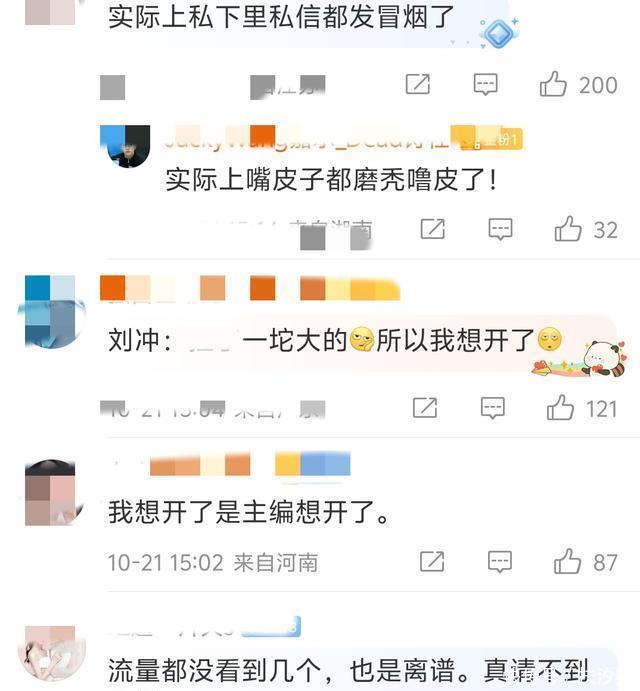Reply to the comment with 200 likes
The image size is (640, 691).
[x=486, y=85]
